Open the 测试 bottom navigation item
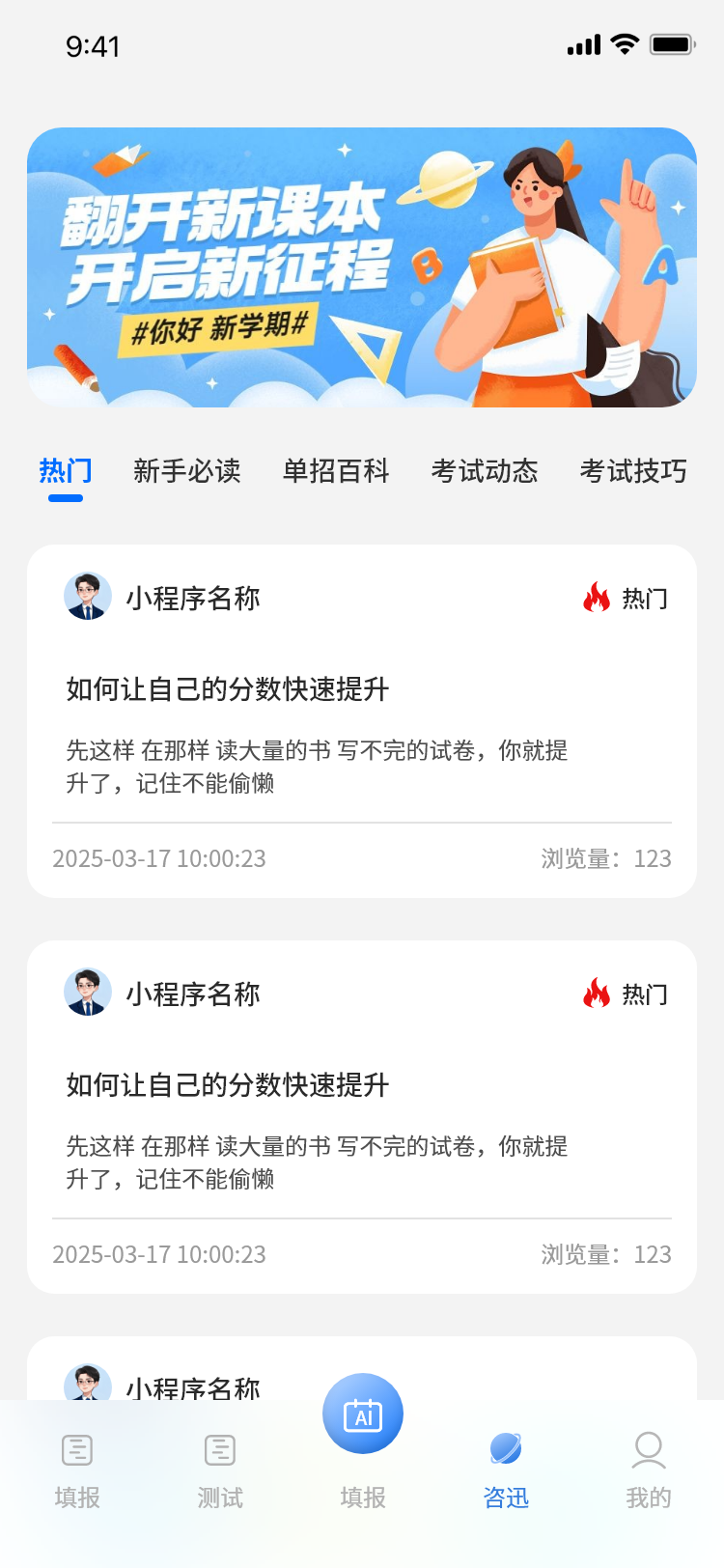Image resolution: width=724 pixels, height=1568 pixels. pos(220,1470)
